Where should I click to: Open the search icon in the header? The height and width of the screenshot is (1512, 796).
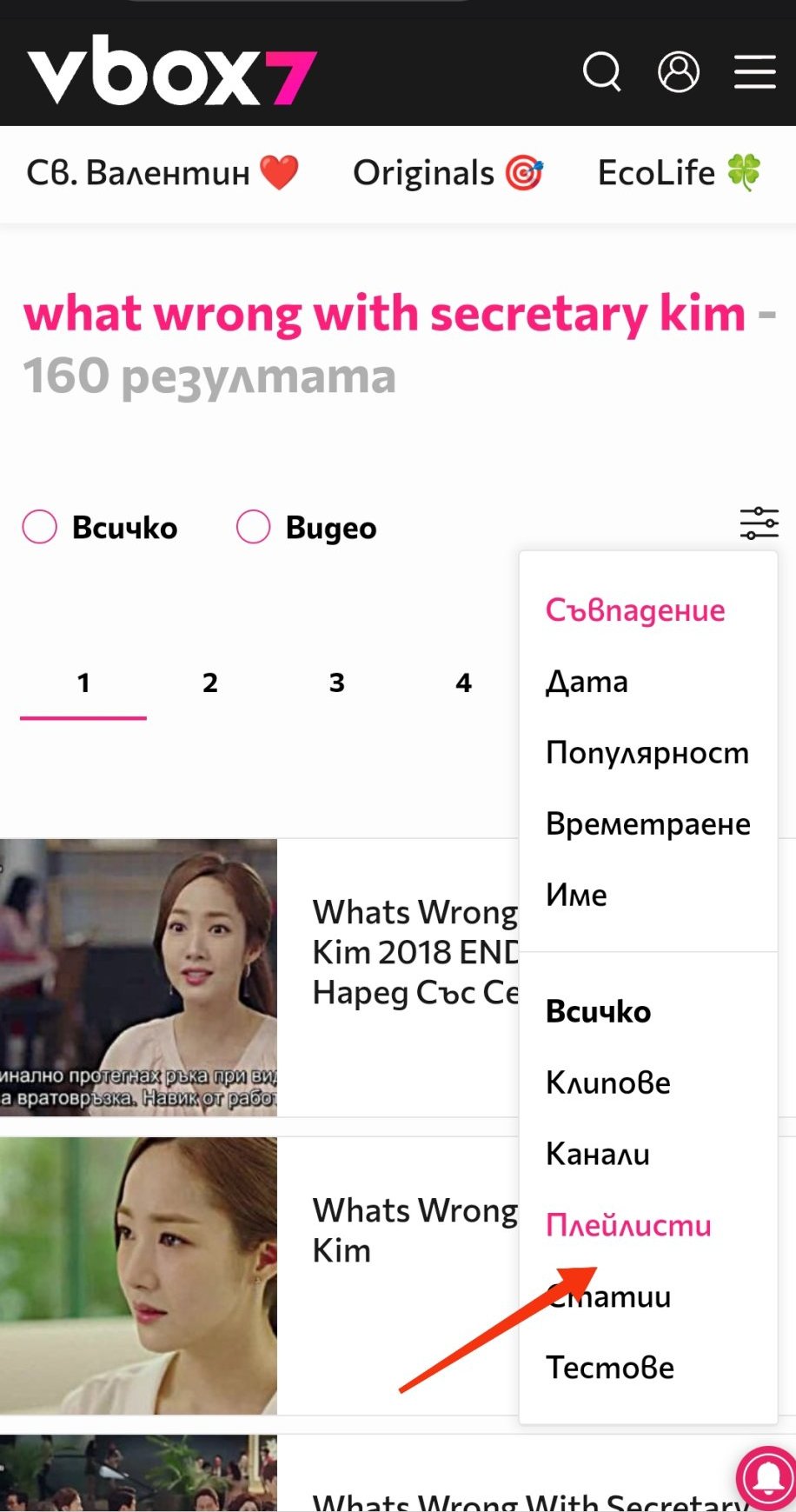click(x=601, y=71)
